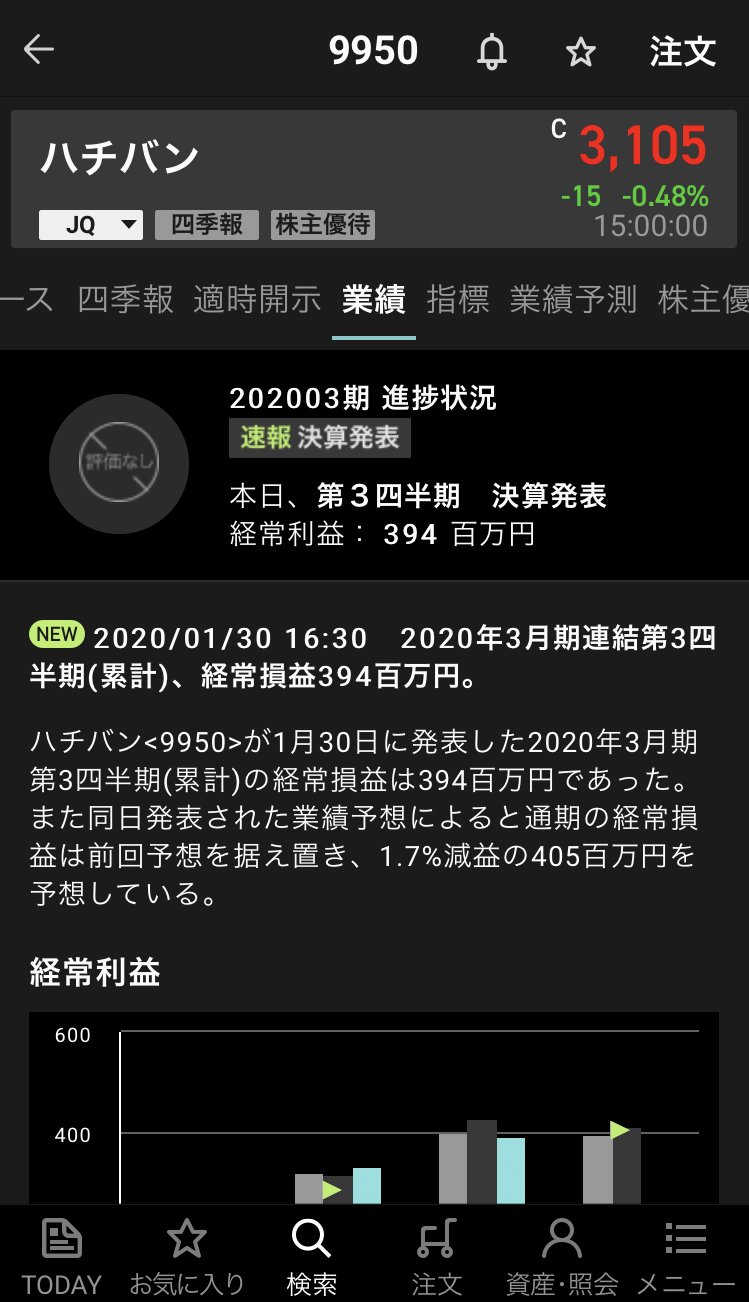Switch to the 業績予測 tab

[573, 299]
